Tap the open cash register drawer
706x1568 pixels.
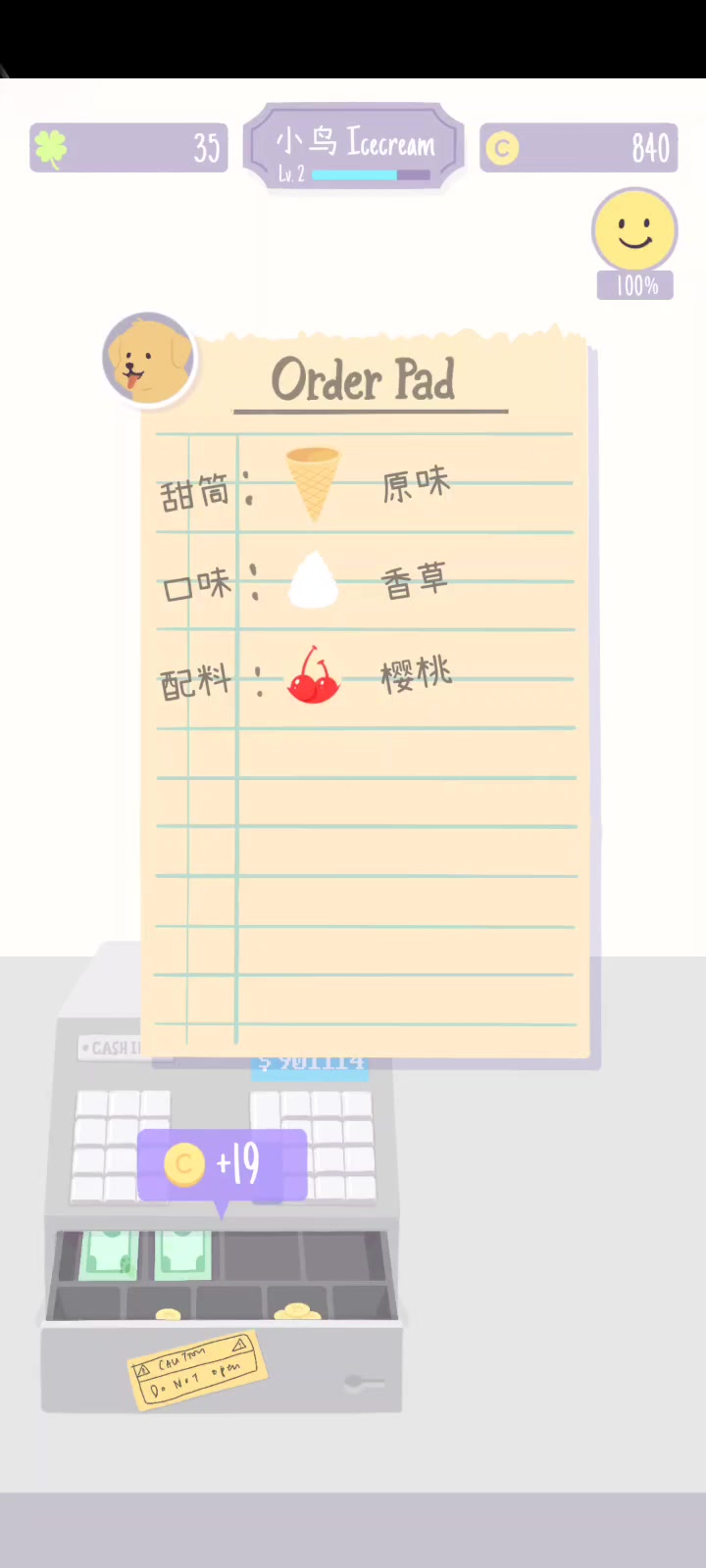click(x=222, y=1318)
